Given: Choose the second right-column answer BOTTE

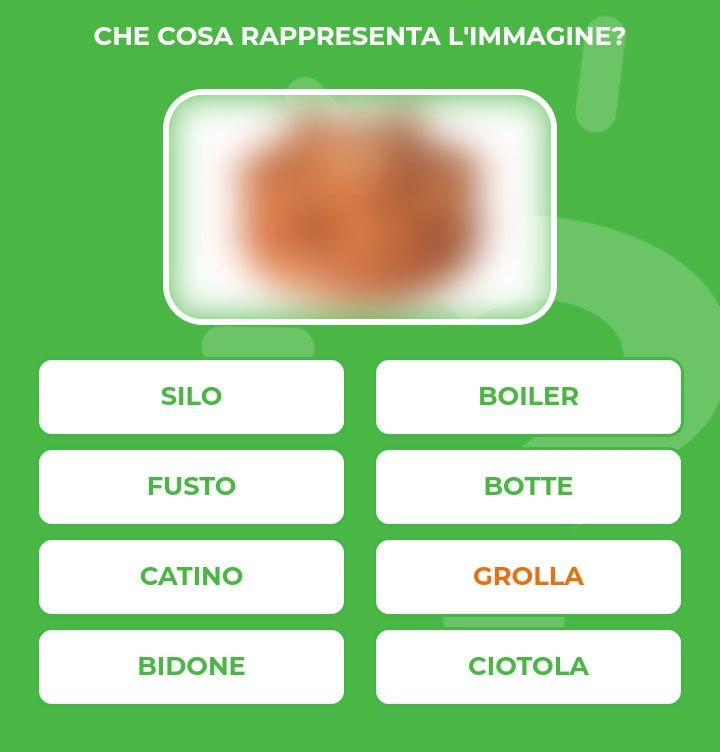Looking at the screenshot, I should pos(528,487).
